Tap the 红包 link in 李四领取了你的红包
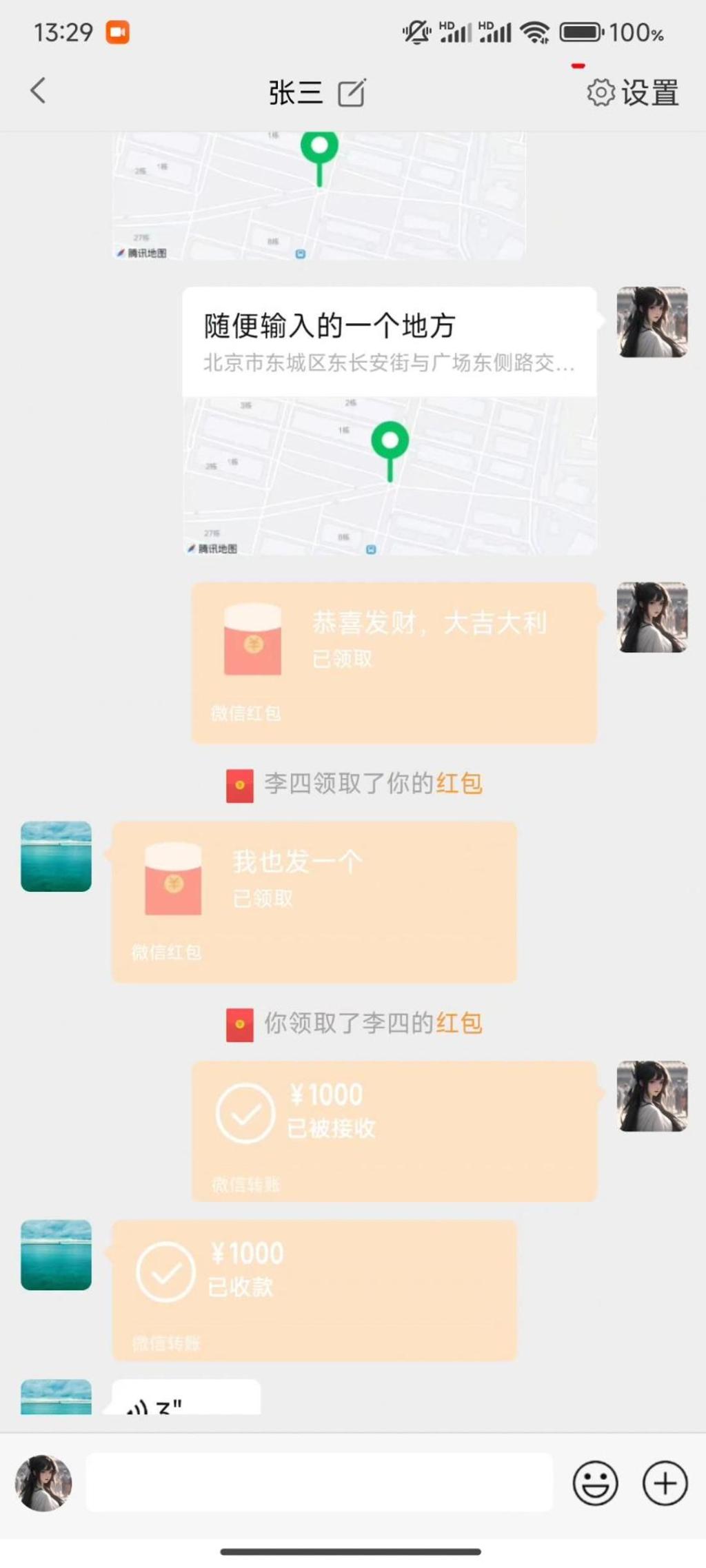 [x=458, y=784]
